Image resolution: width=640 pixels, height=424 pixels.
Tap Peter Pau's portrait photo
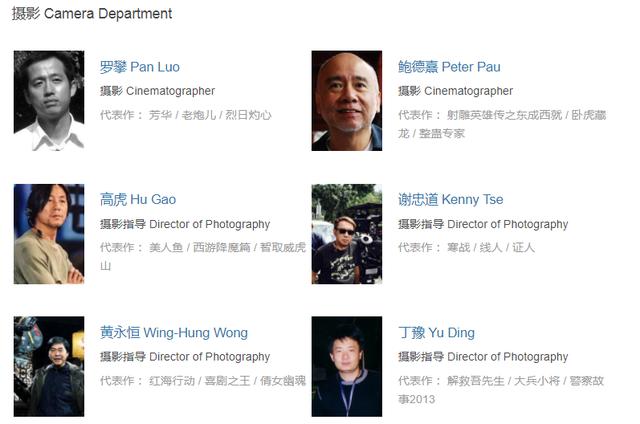pyautogui.click(x=347, y=101)
